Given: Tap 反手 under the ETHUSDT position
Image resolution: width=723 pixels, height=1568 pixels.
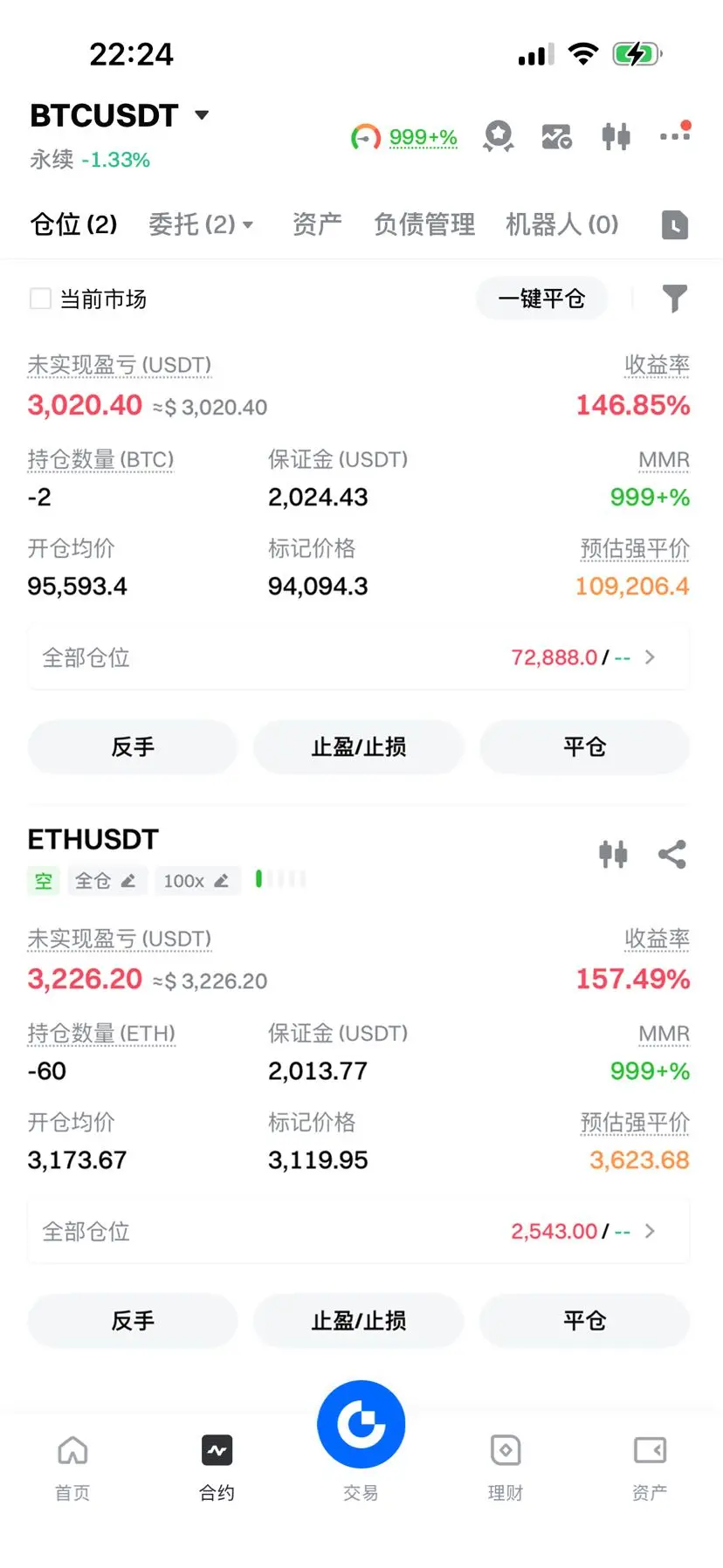Looking at the screenshot, I should (x=133, y=1321).
